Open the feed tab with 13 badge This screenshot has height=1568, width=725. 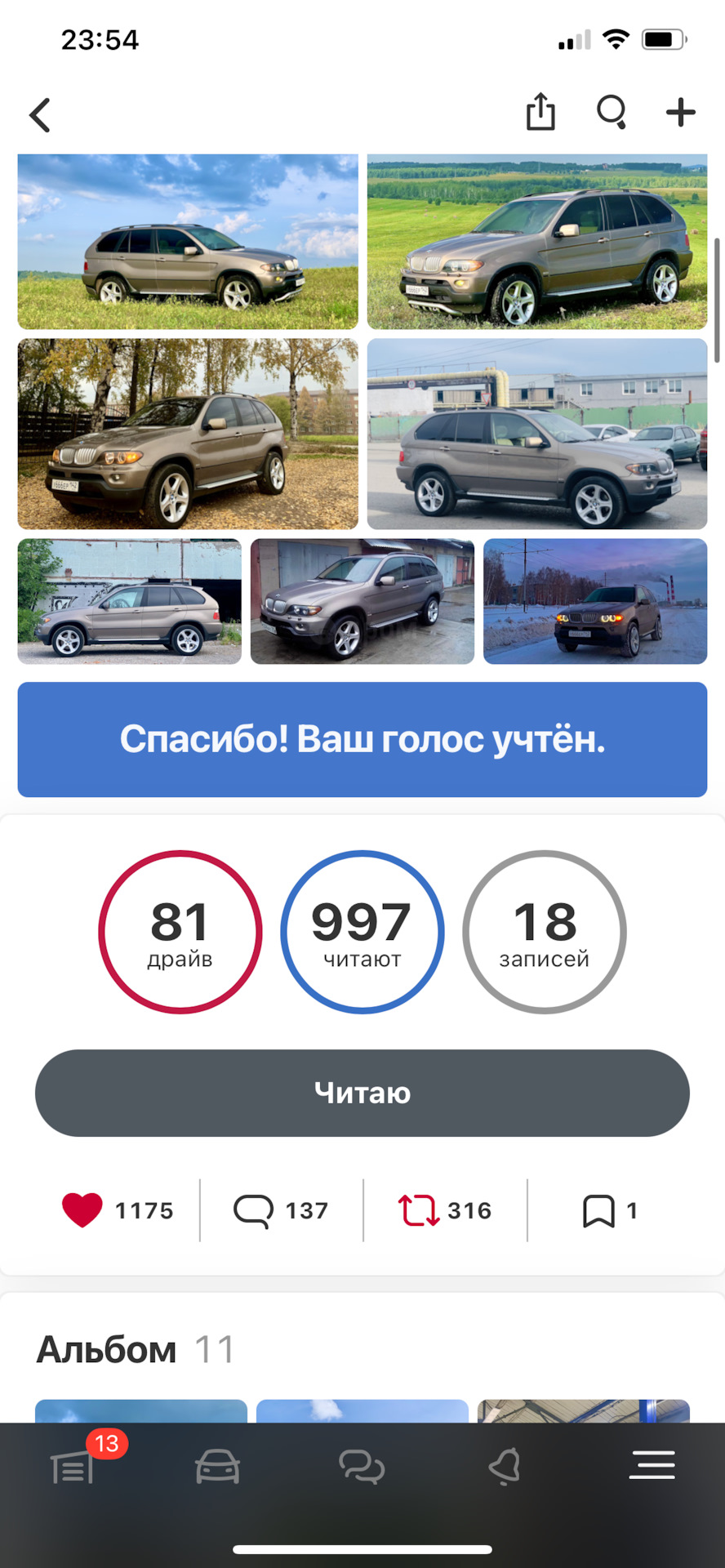(x=73, y=1468)
